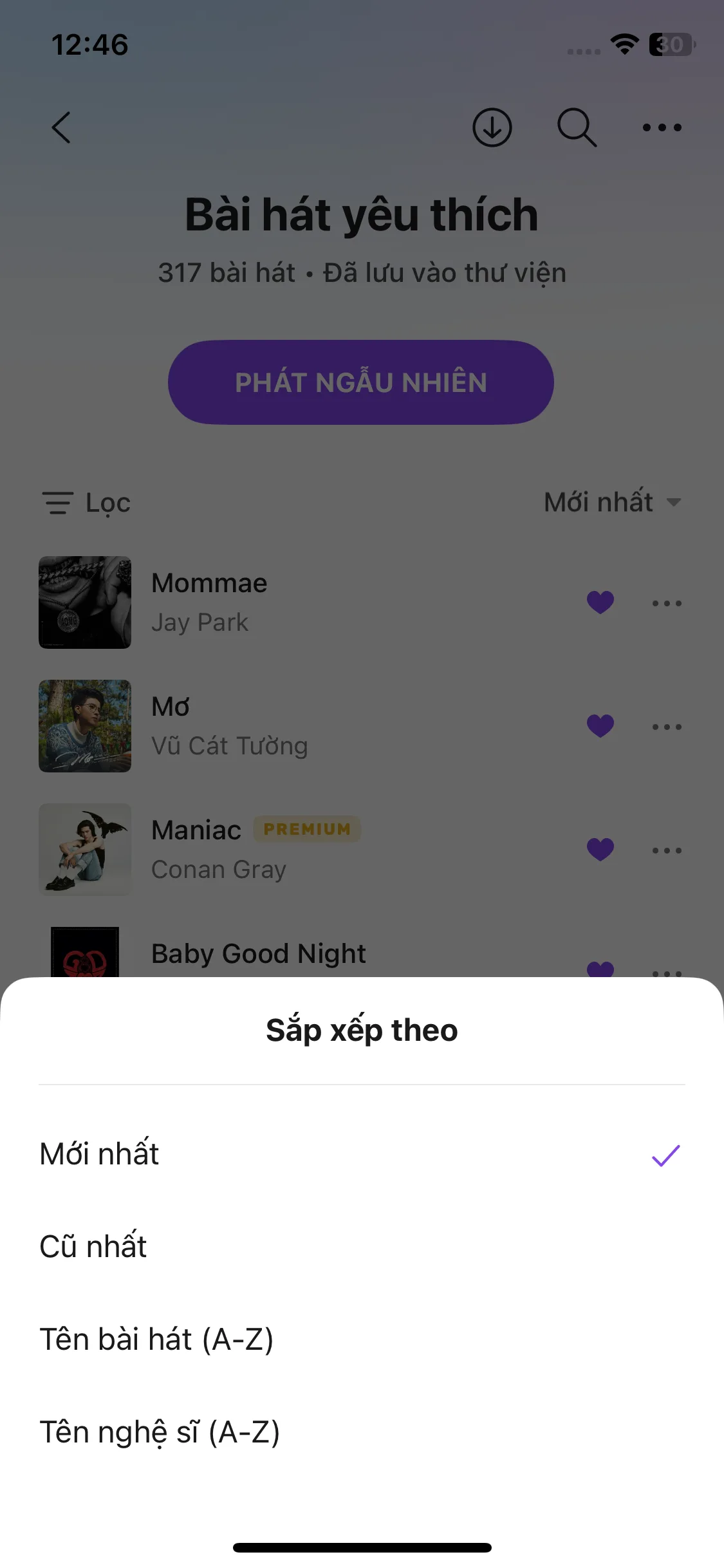Image resolution: width=724 pixels, height=1568 pixels.
Task: Open more options for Mơ
Action: click(x=667, y=727)
